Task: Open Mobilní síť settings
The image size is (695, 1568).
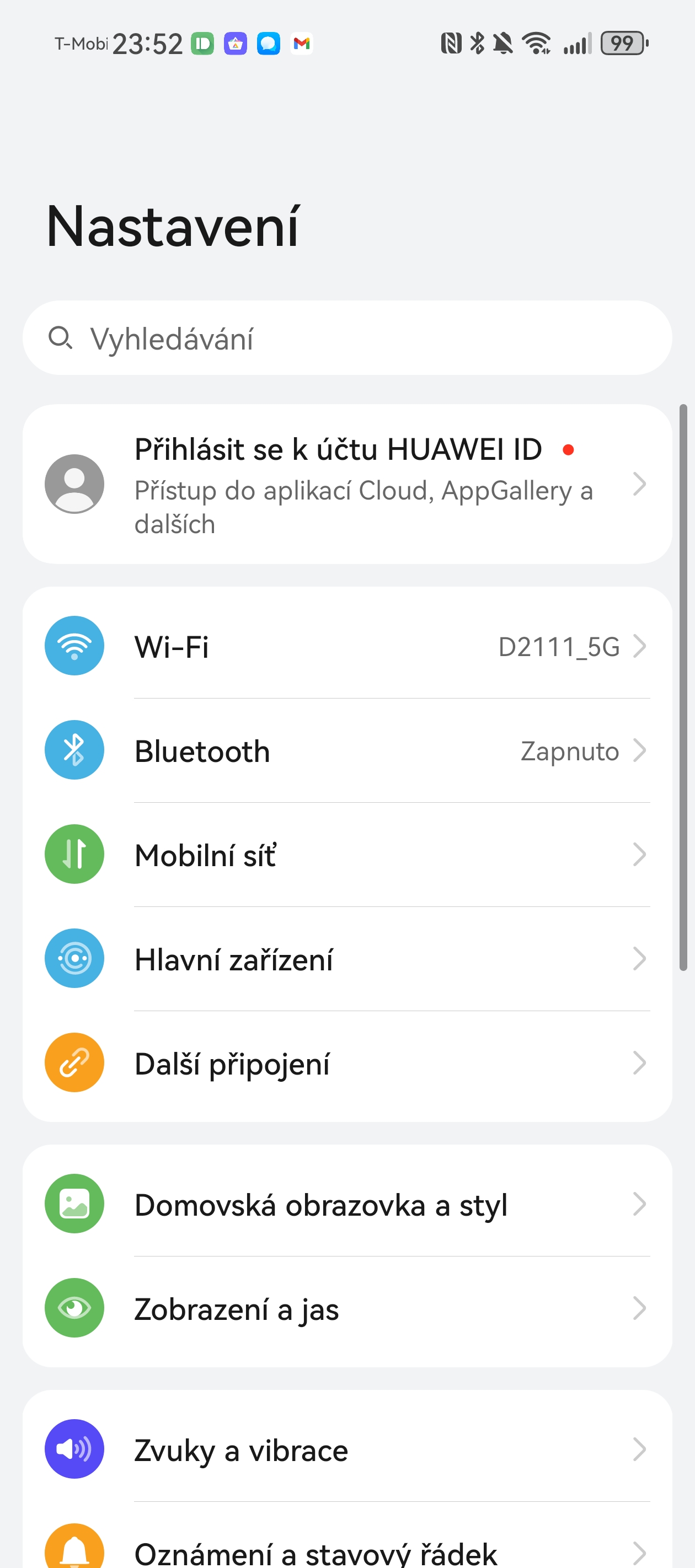Action: (x=347, y=855)
